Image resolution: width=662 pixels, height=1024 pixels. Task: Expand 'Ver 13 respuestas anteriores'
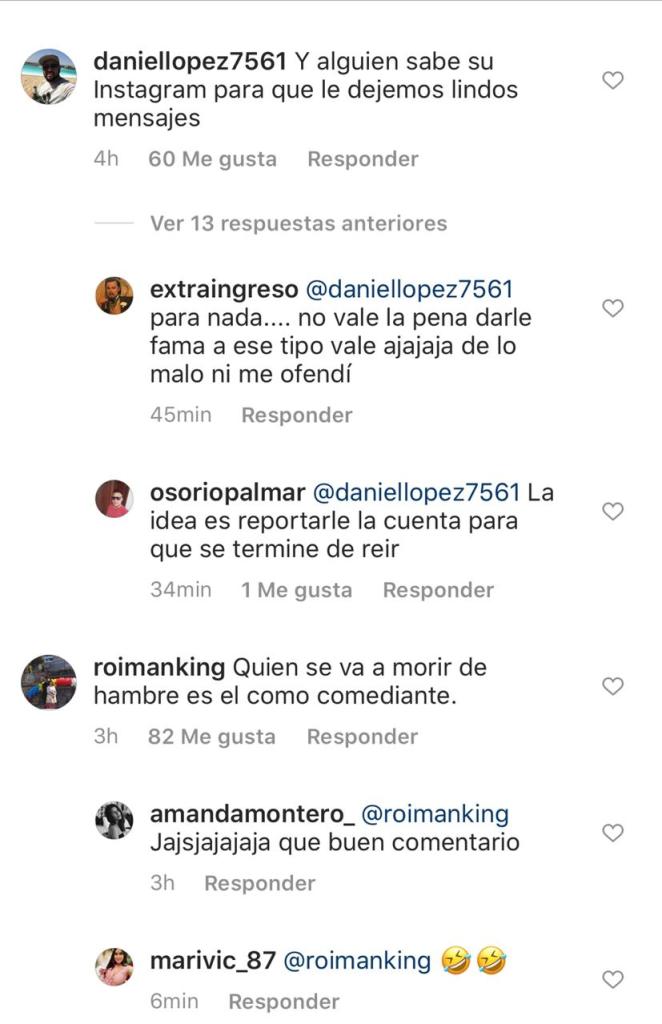coord(298,224)
